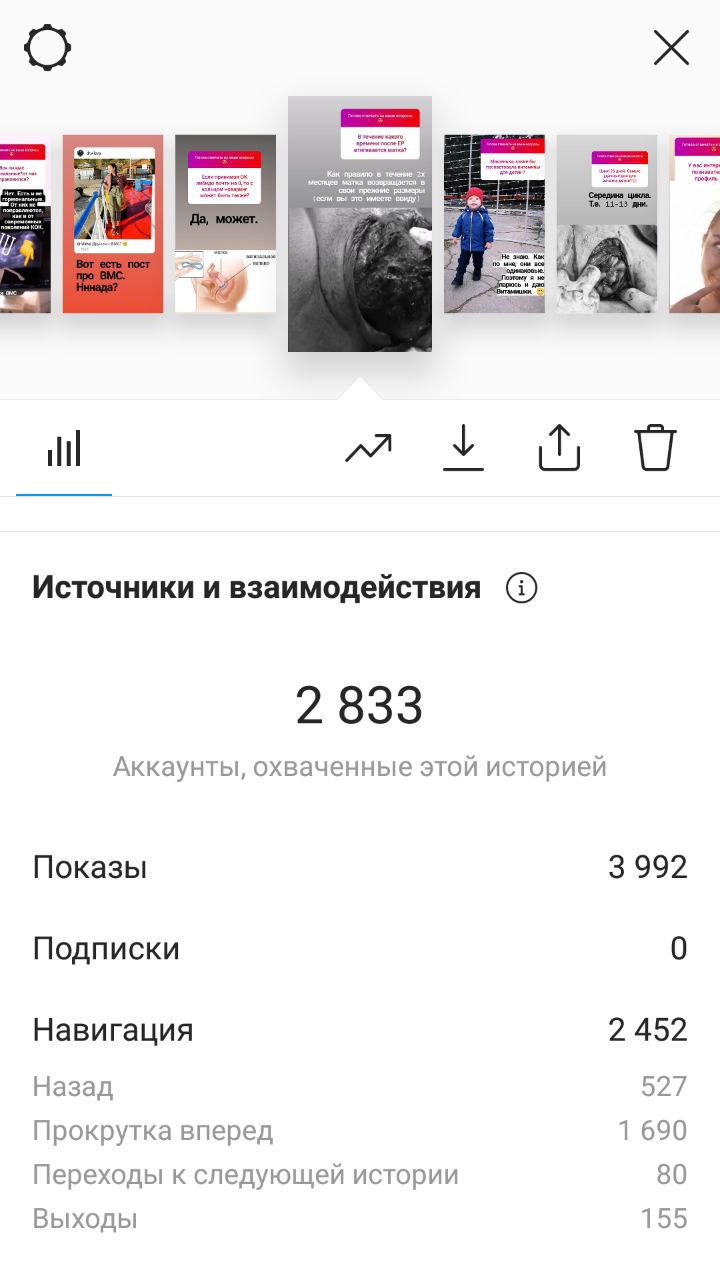Image resolution: width=720 pixels, height=1280 pixels.
Task: Download this story
Action: click(463, 448)
